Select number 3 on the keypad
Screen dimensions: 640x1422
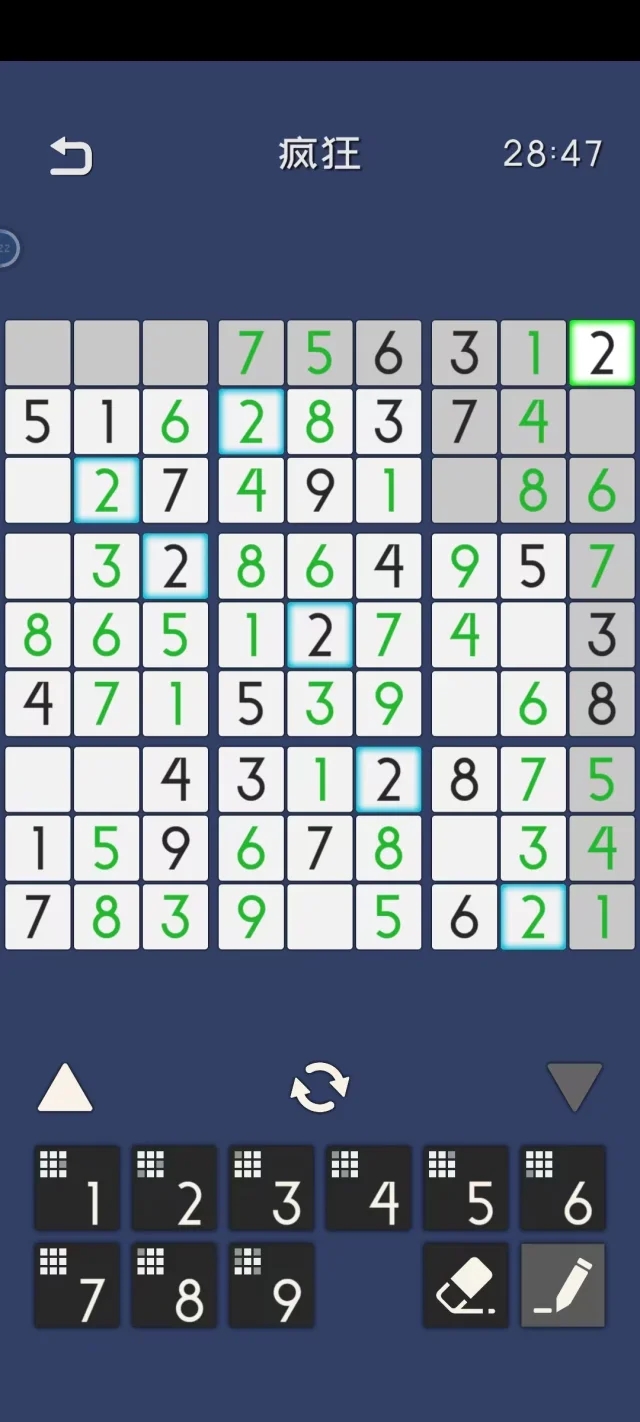271,1188
